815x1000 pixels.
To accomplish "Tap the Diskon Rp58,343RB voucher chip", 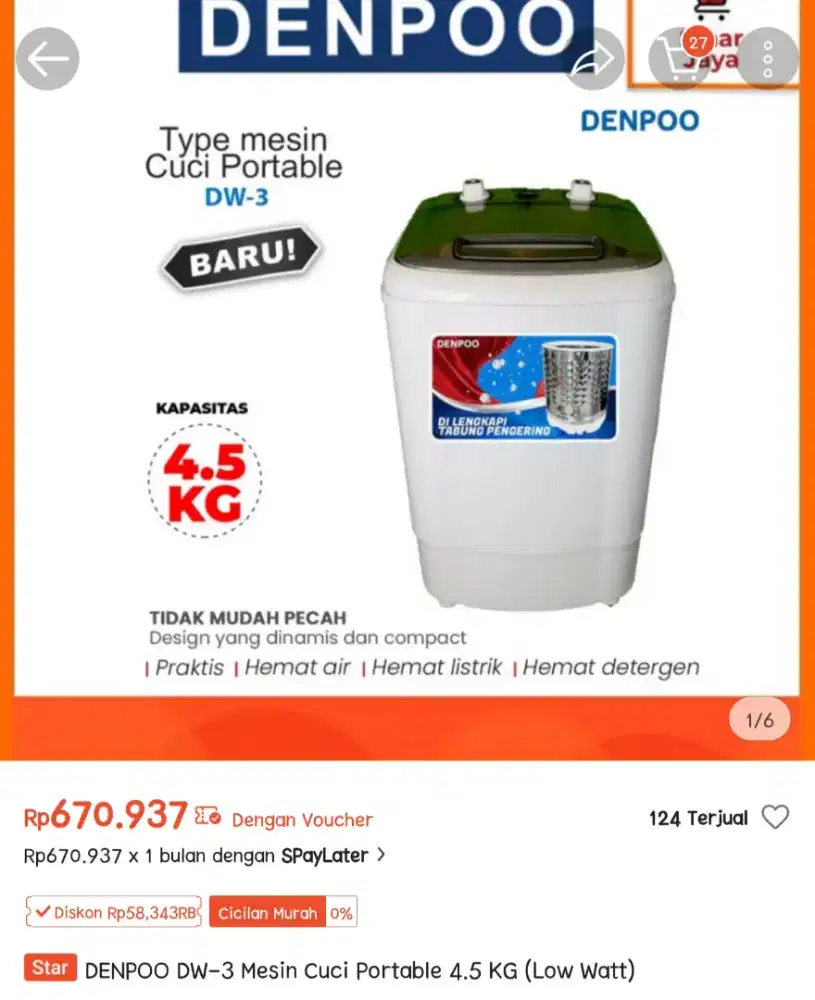I will pyautogui.click(x=113, y=912).
